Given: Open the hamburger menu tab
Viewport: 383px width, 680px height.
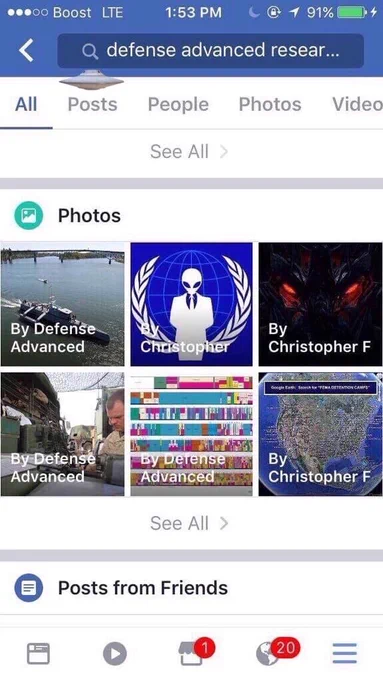Looking at the screenshot, I should (x=345, y=654).
